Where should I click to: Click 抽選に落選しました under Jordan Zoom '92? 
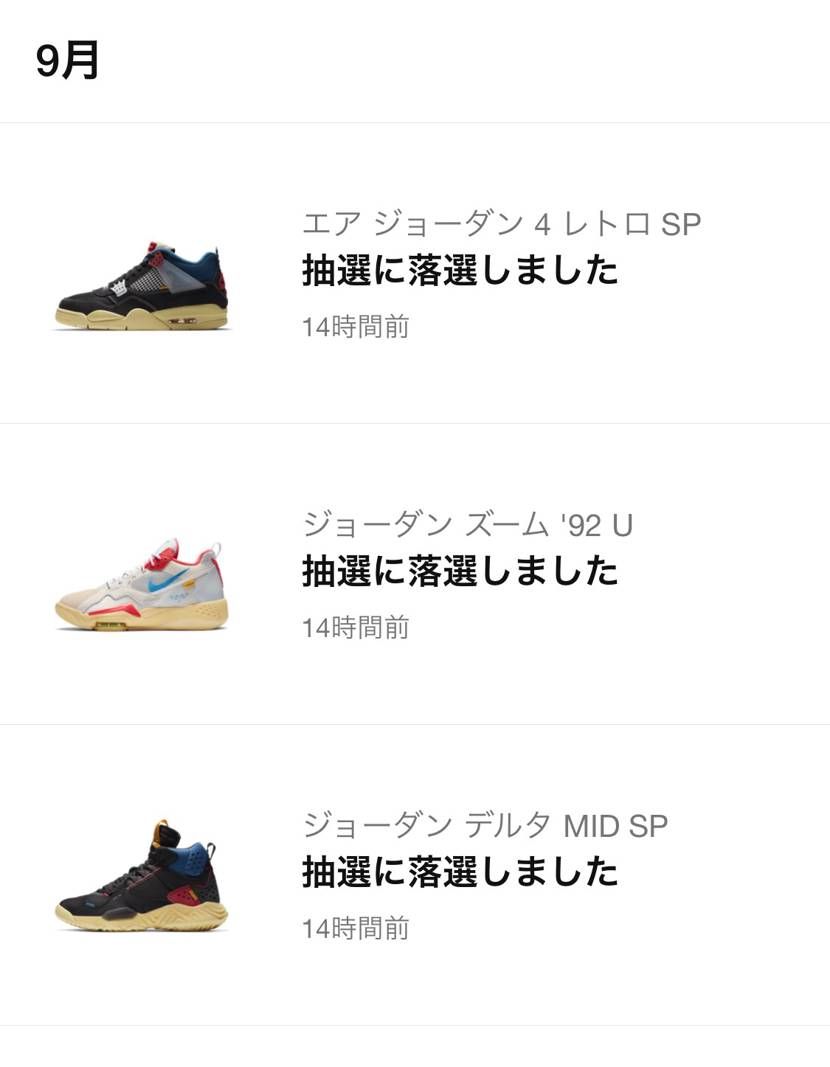pos(459,570)
